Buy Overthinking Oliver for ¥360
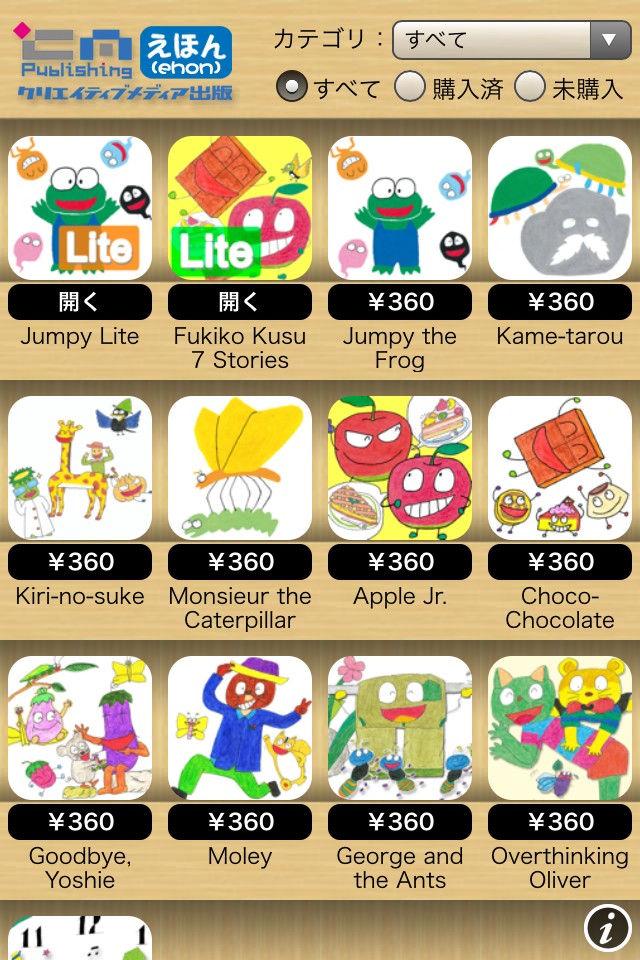The height and width of the screenshot is (960, 640). pyautogui.click(x=560, y=822)
